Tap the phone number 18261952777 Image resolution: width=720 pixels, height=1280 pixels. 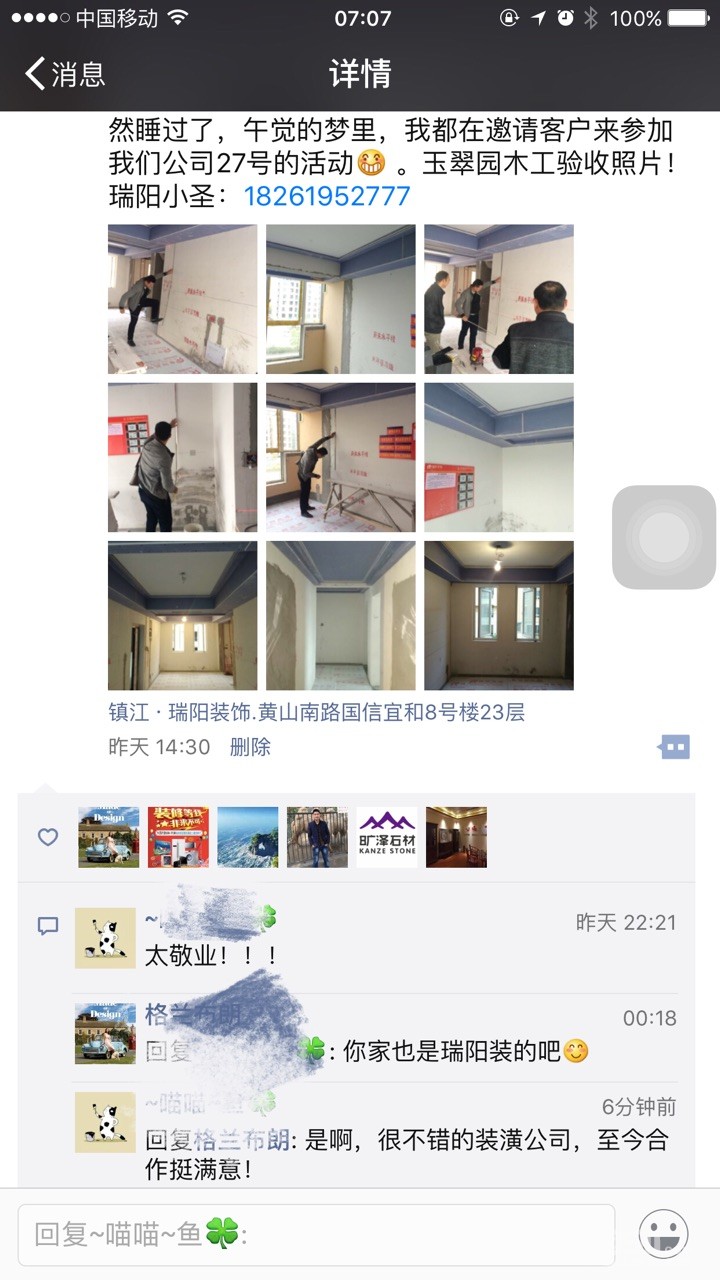[327, 195]
